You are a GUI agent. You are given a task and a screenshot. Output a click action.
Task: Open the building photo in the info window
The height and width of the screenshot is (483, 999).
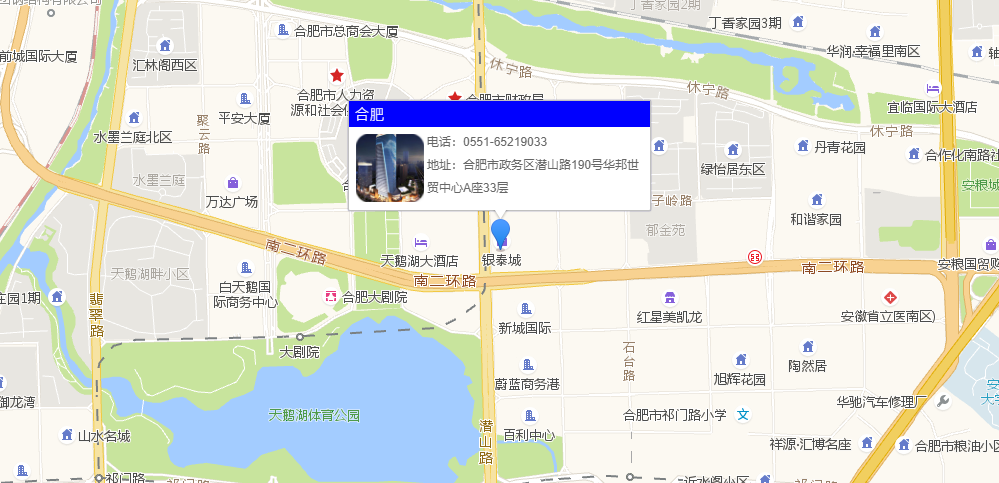coord(390,167)
